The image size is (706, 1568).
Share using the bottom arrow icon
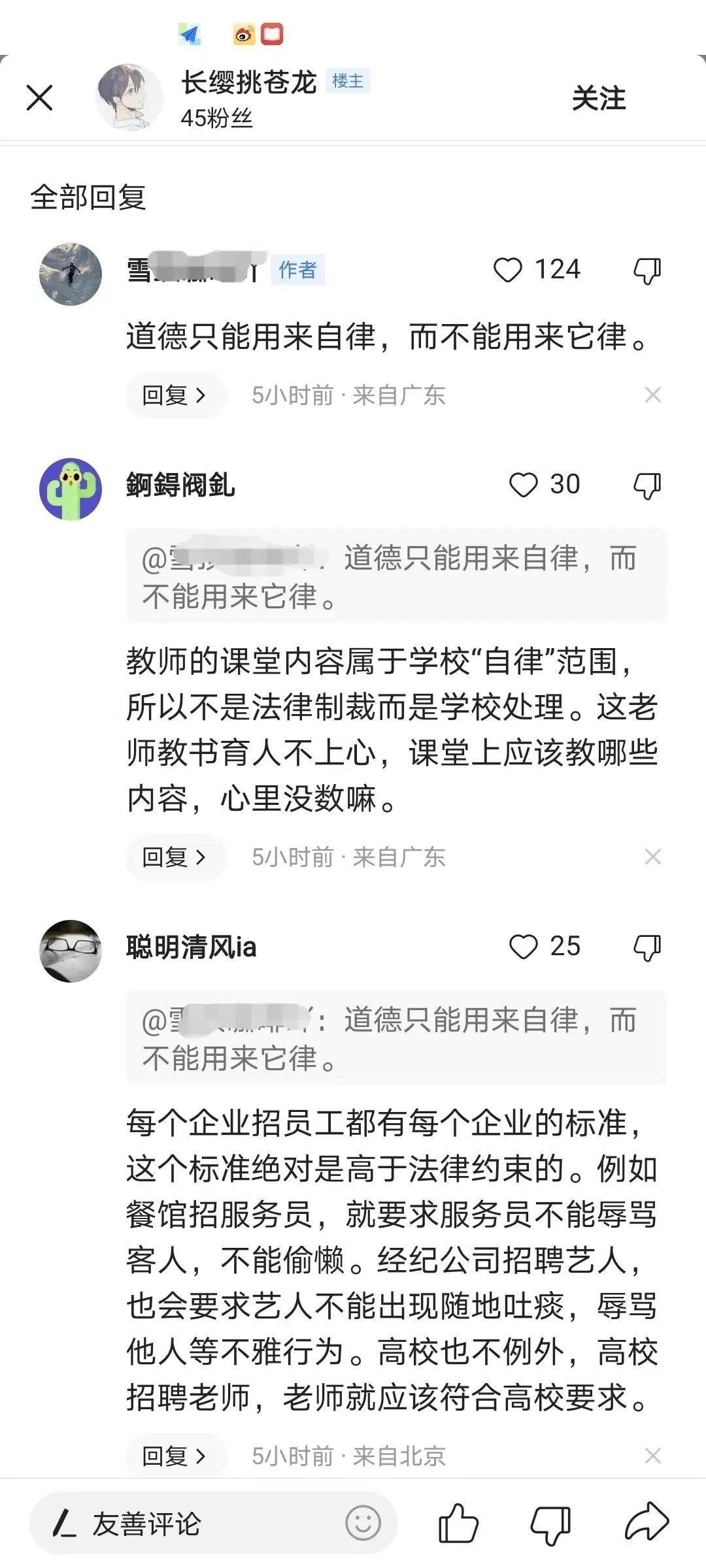click(x=647, y=1522)
